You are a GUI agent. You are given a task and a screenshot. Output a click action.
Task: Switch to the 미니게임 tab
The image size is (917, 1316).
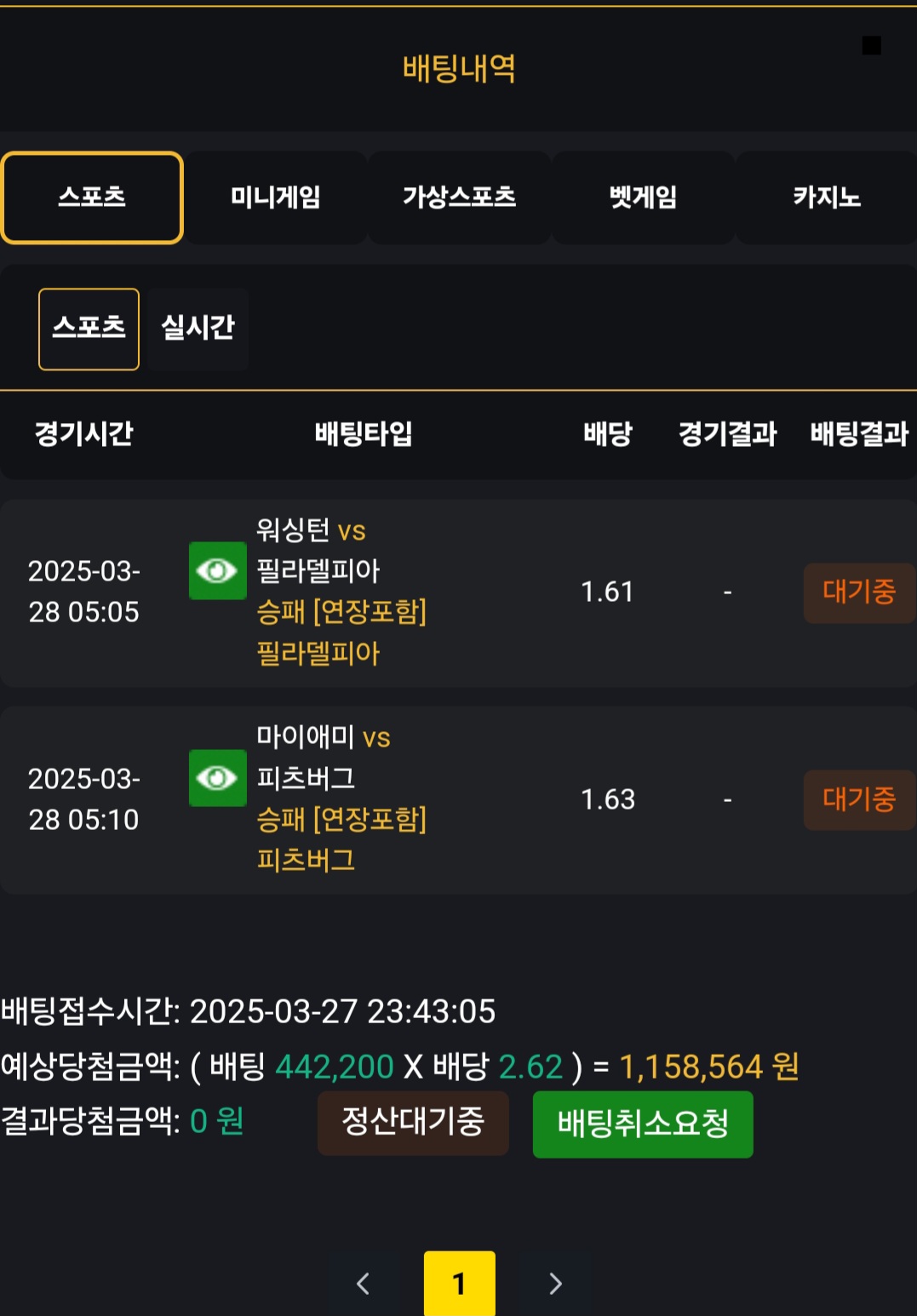click(x=275, y=197)
